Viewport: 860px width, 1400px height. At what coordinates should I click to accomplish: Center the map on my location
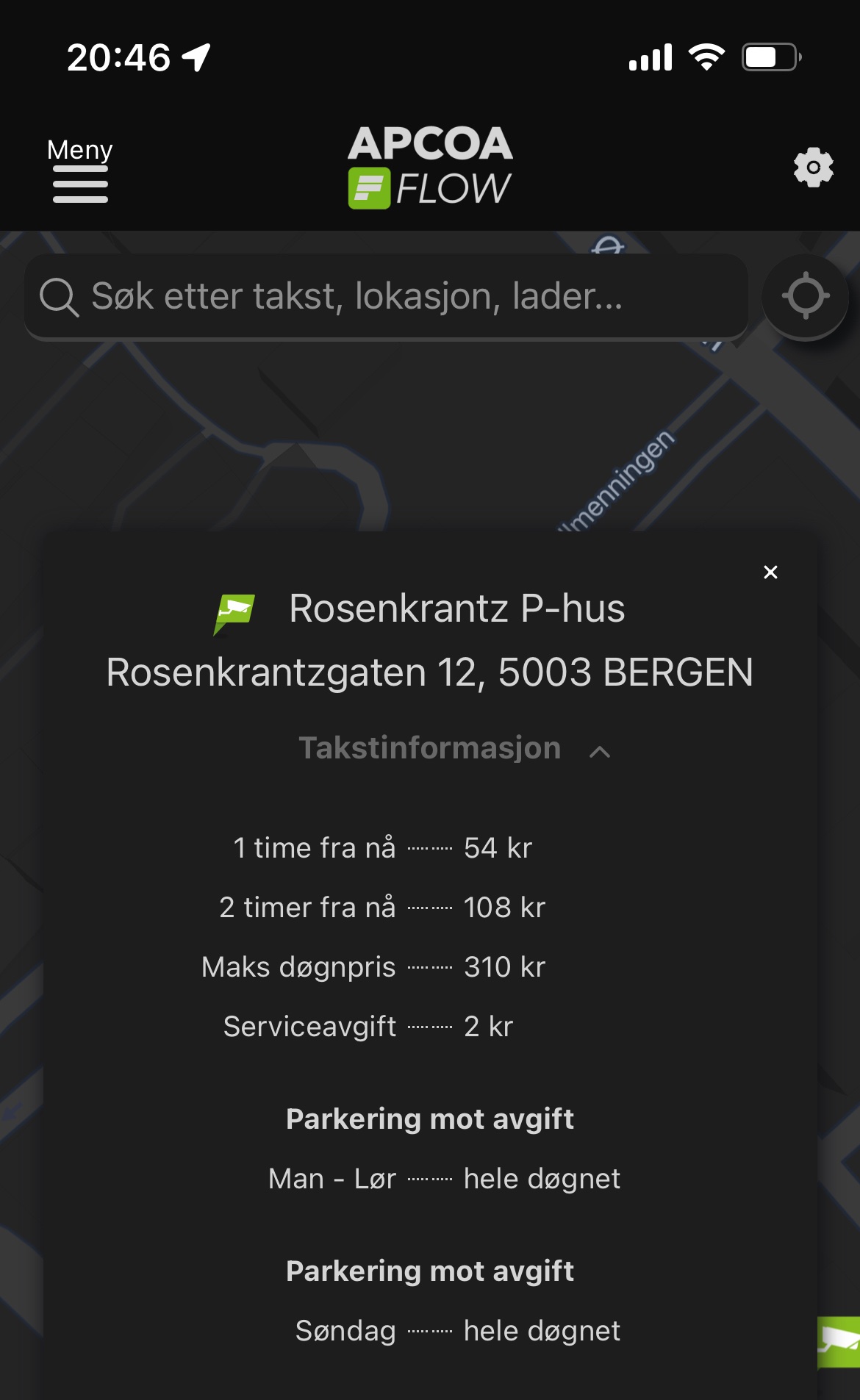click(806, 296)
